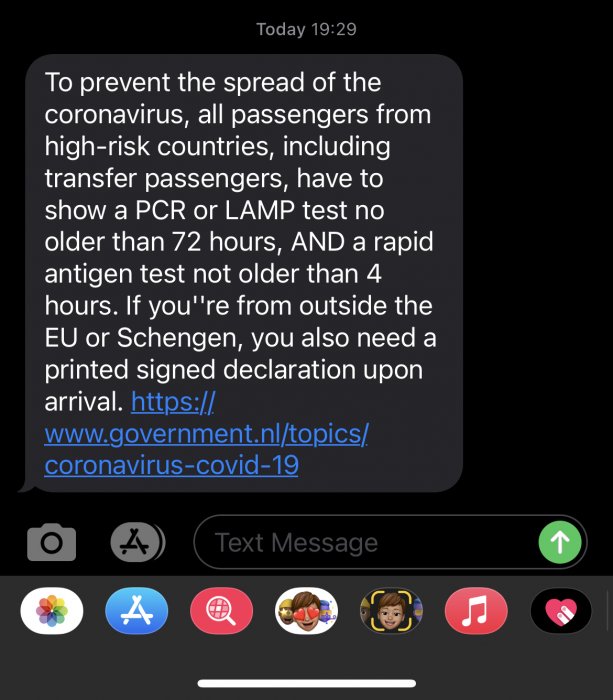
Task: Send the message with the green arrow
Action: 560,543
